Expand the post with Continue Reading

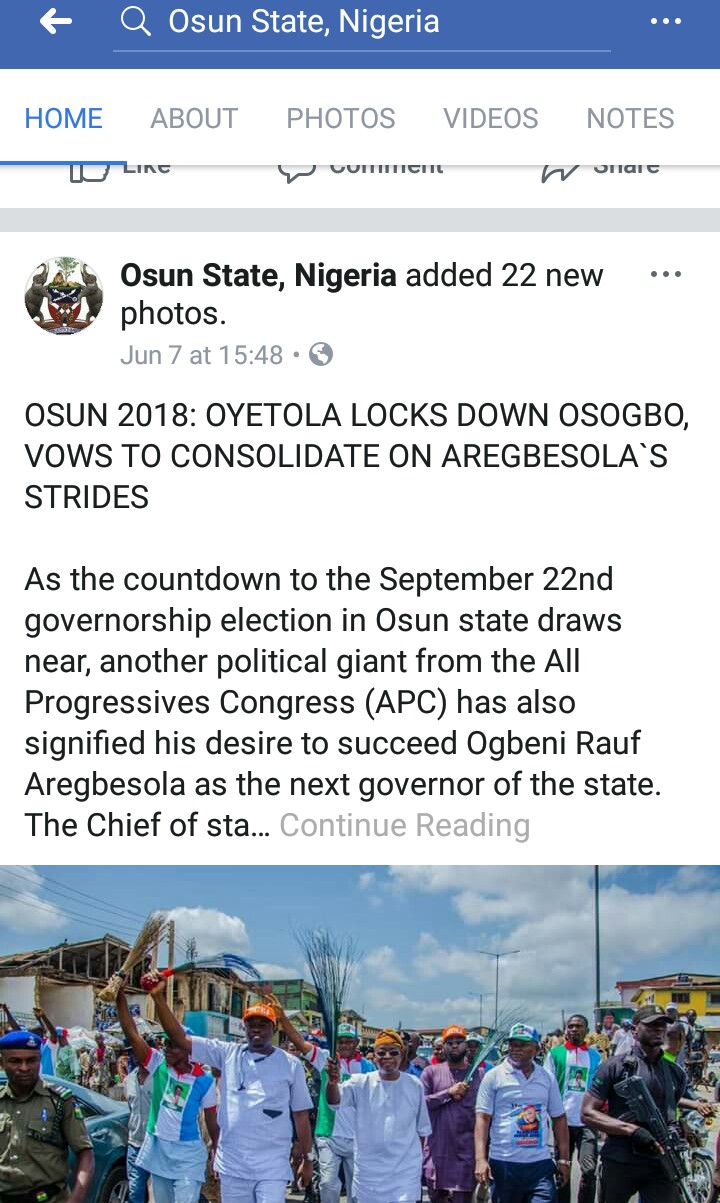[x=404, y=825]
